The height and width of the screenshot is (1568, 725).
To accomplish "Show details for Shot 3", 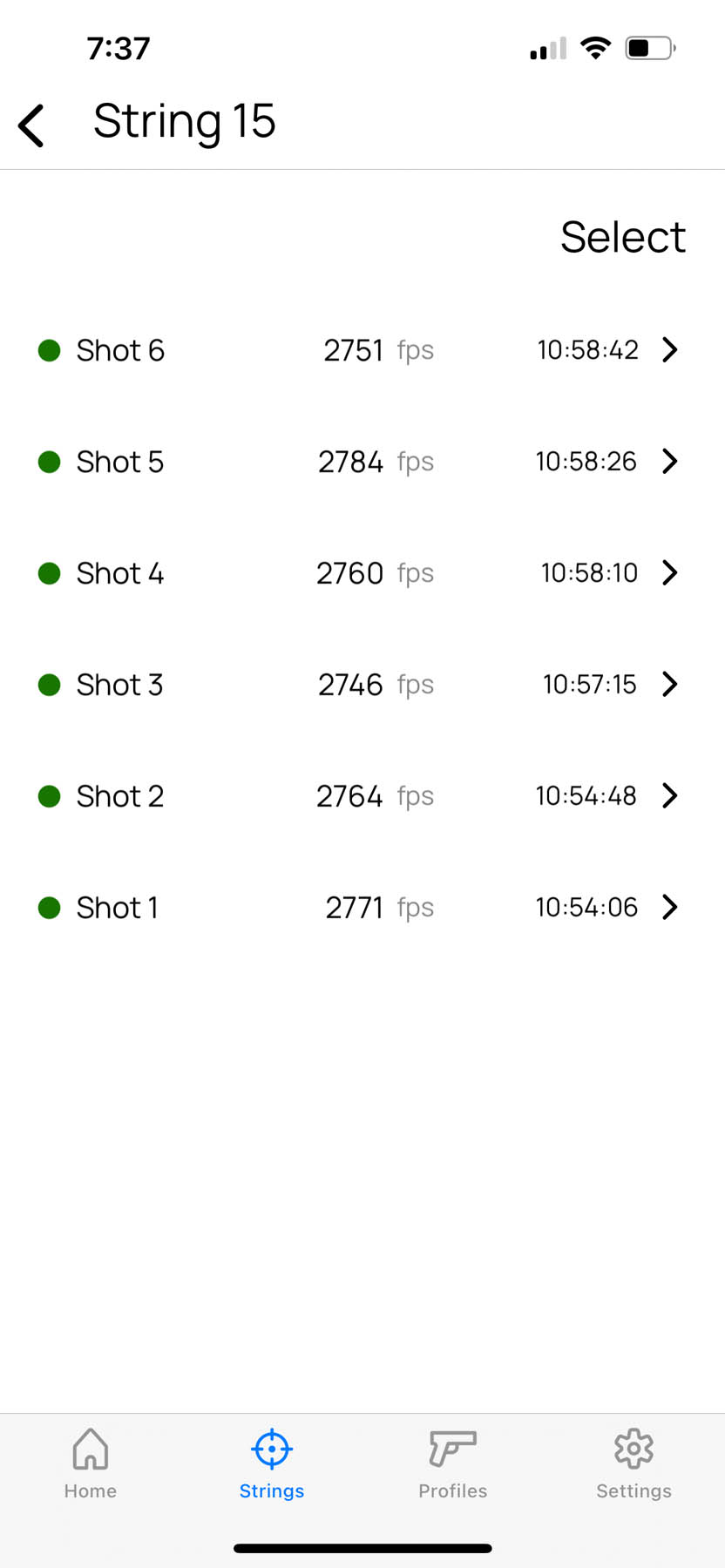I will click(362, 685).
